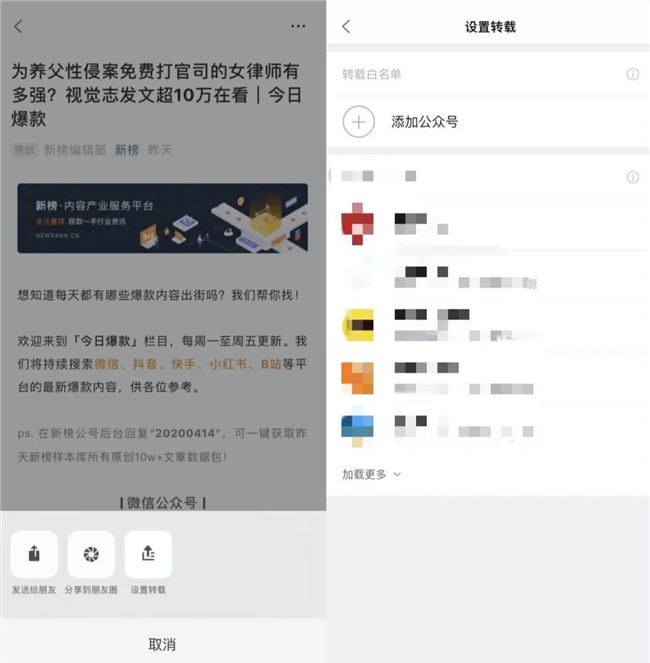Viewport: 650px width, 663px height.
Task: Expand the list with 加载更多
Action: (x=371, y=474)
